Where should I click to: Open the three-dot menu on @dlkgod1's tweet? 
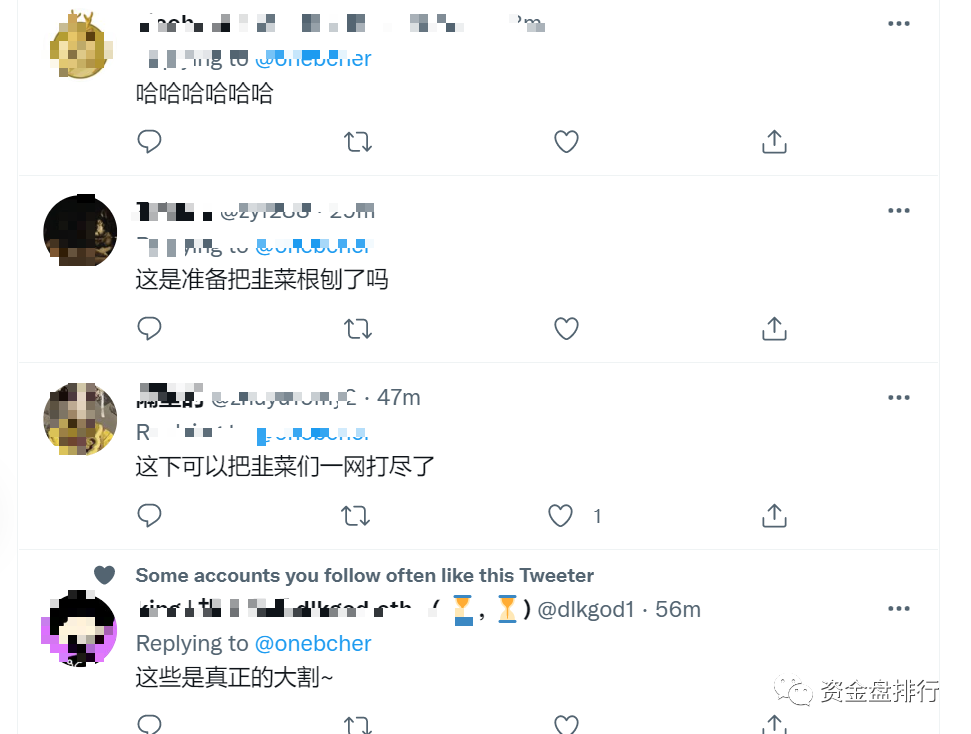coord(899,608)
